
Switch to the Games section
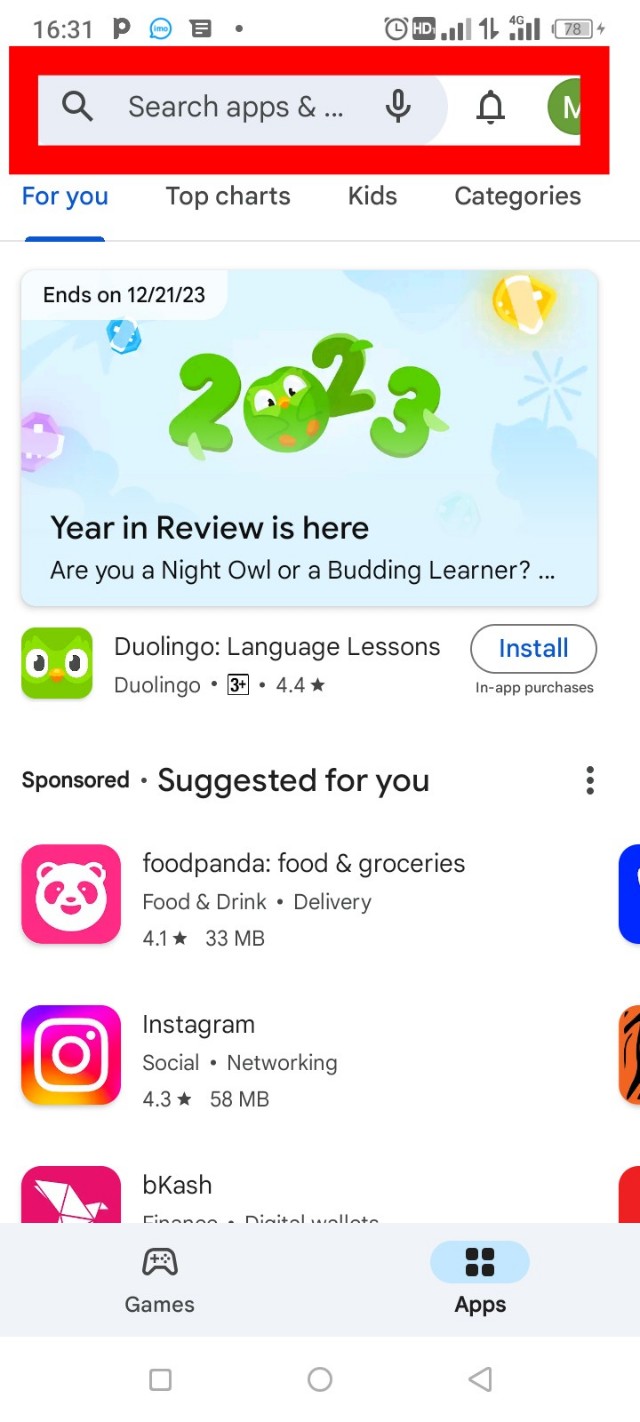(x=160, y=1279)
